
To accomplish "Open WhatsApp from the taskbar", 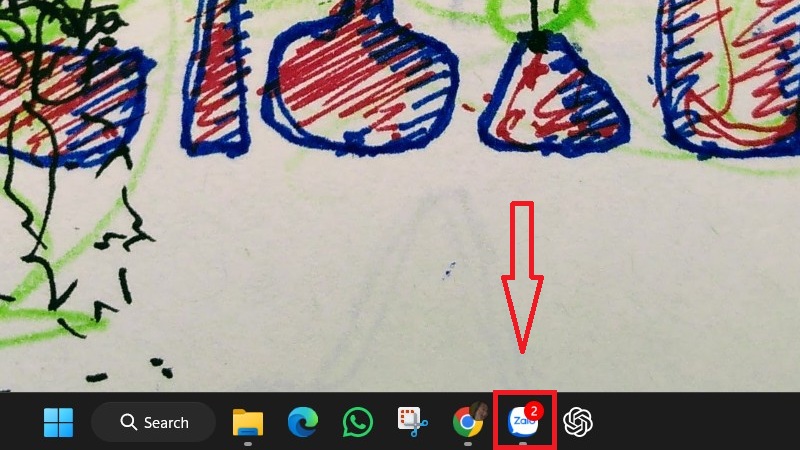I will click(357, 423).
